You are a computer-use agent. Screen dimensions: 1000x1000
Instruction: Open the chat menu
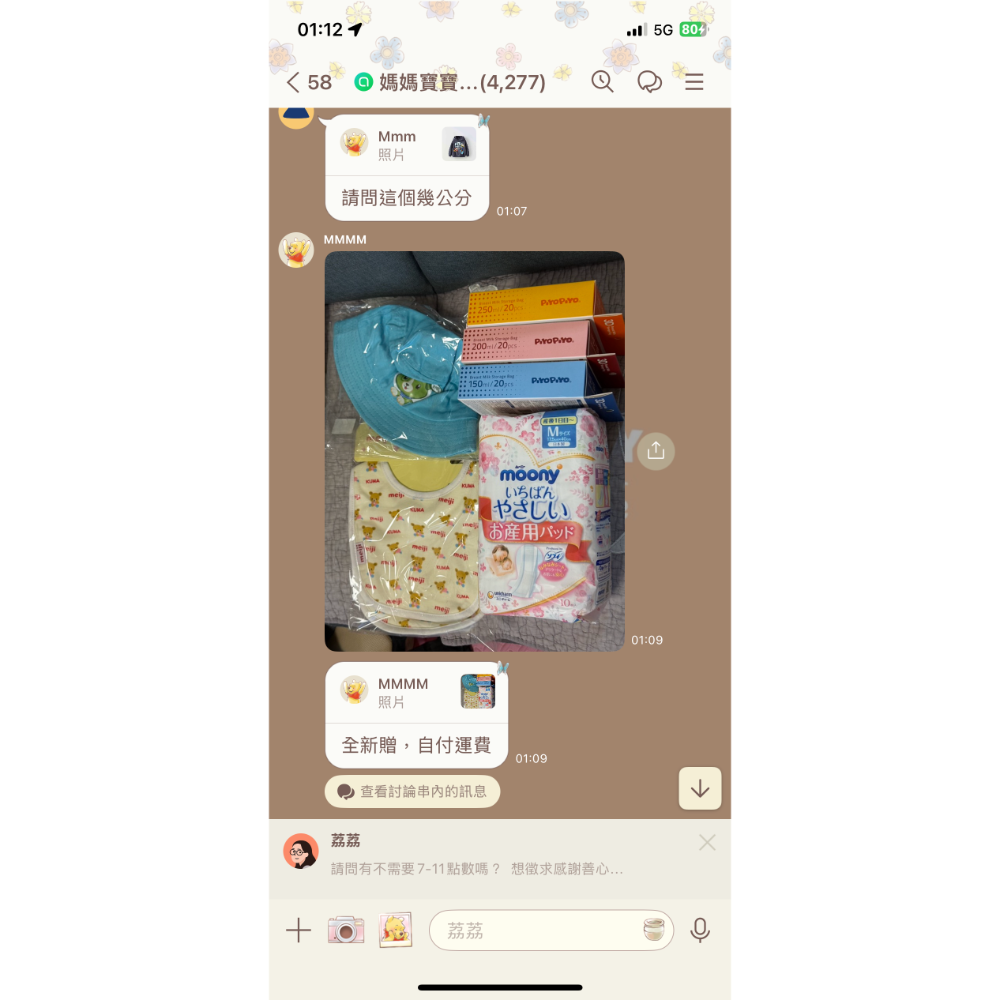point(694,82)
